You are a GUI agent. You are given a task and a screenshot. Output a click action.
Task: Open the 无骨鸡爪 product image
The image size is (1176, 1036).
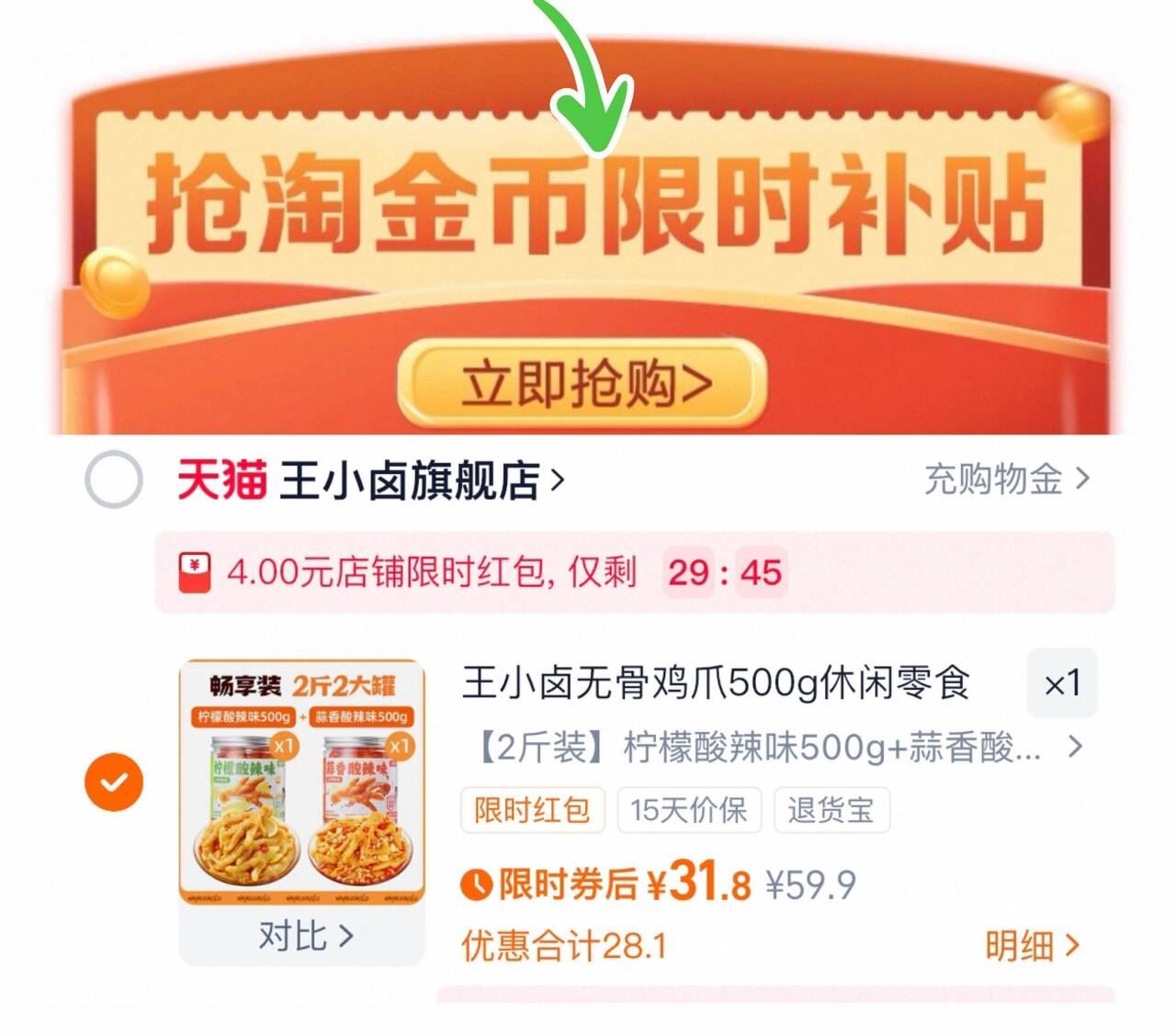click(302, 781)
